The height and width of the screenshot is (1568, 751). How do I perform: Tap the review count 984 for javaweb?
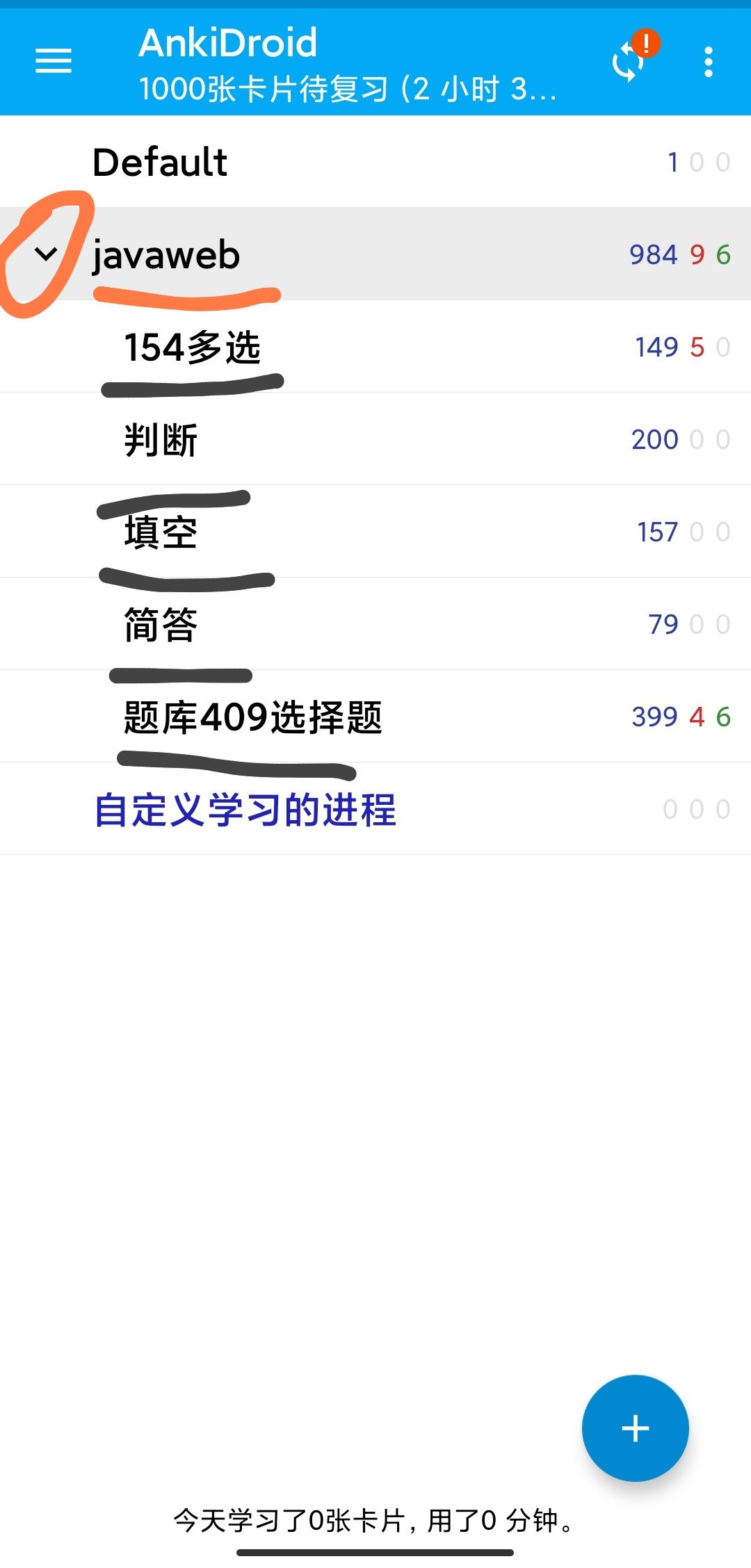coord(654,254)
